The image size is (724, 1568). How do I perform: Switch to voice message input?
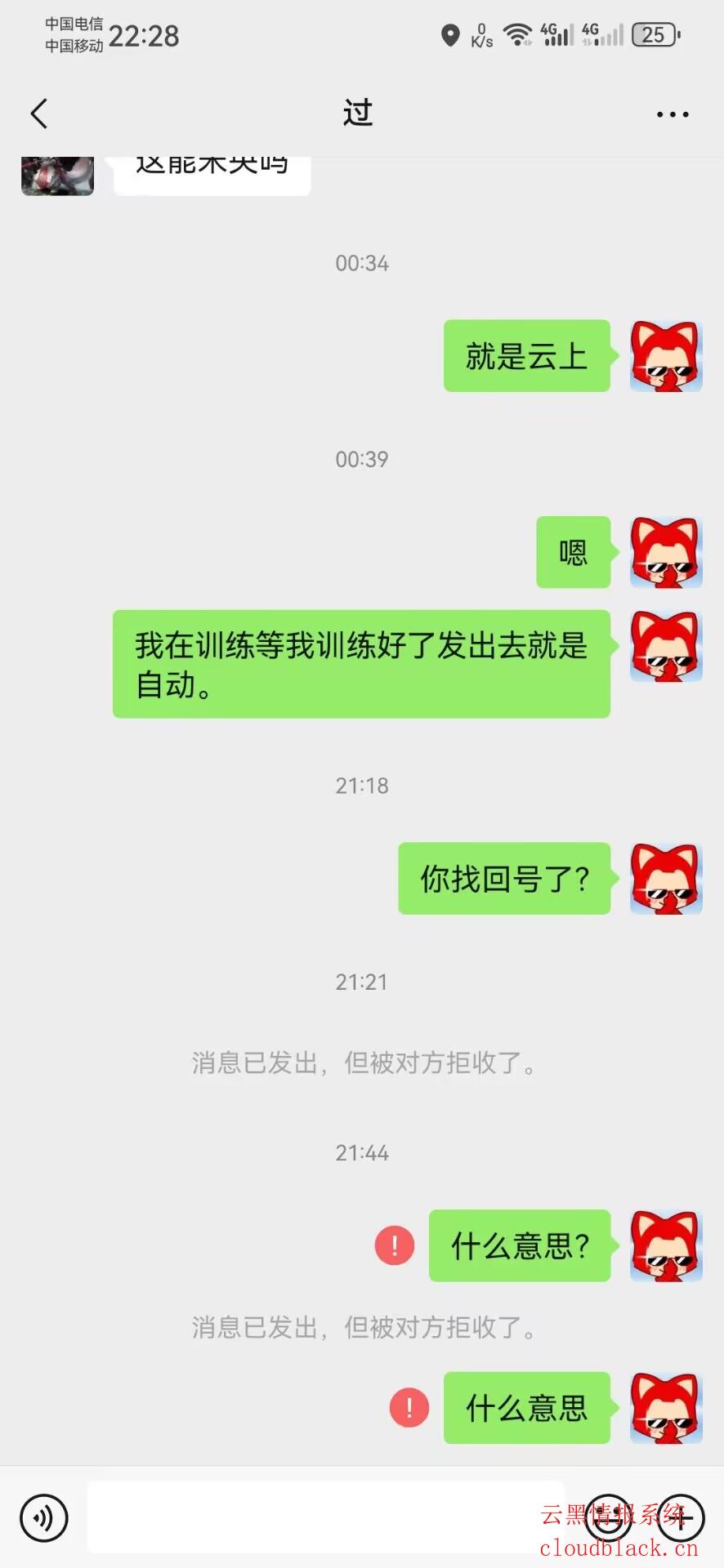[44, 1518]
